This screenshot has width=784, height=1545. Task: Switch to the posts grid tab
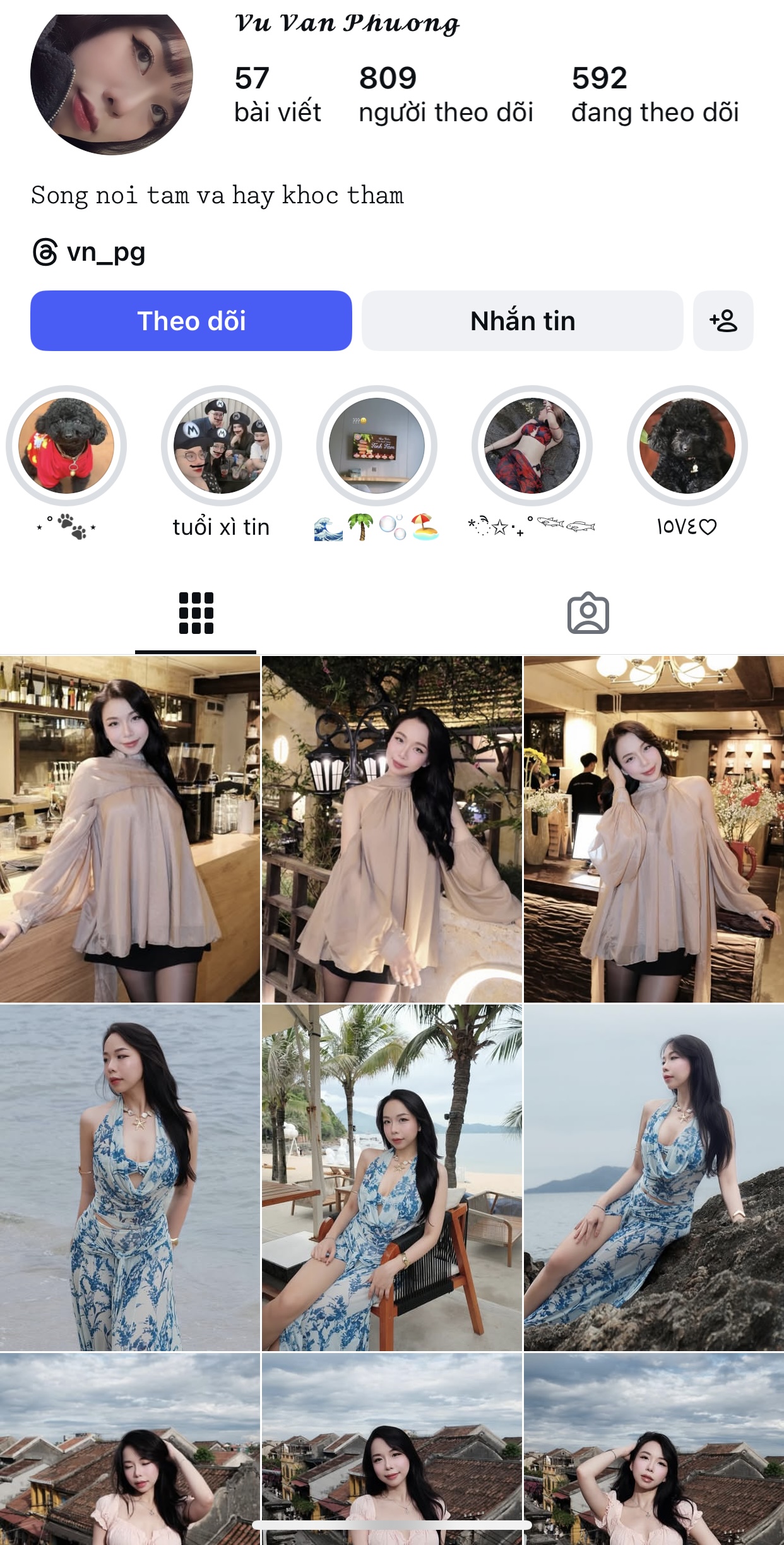pyautogui.click(x=196, y=613)
